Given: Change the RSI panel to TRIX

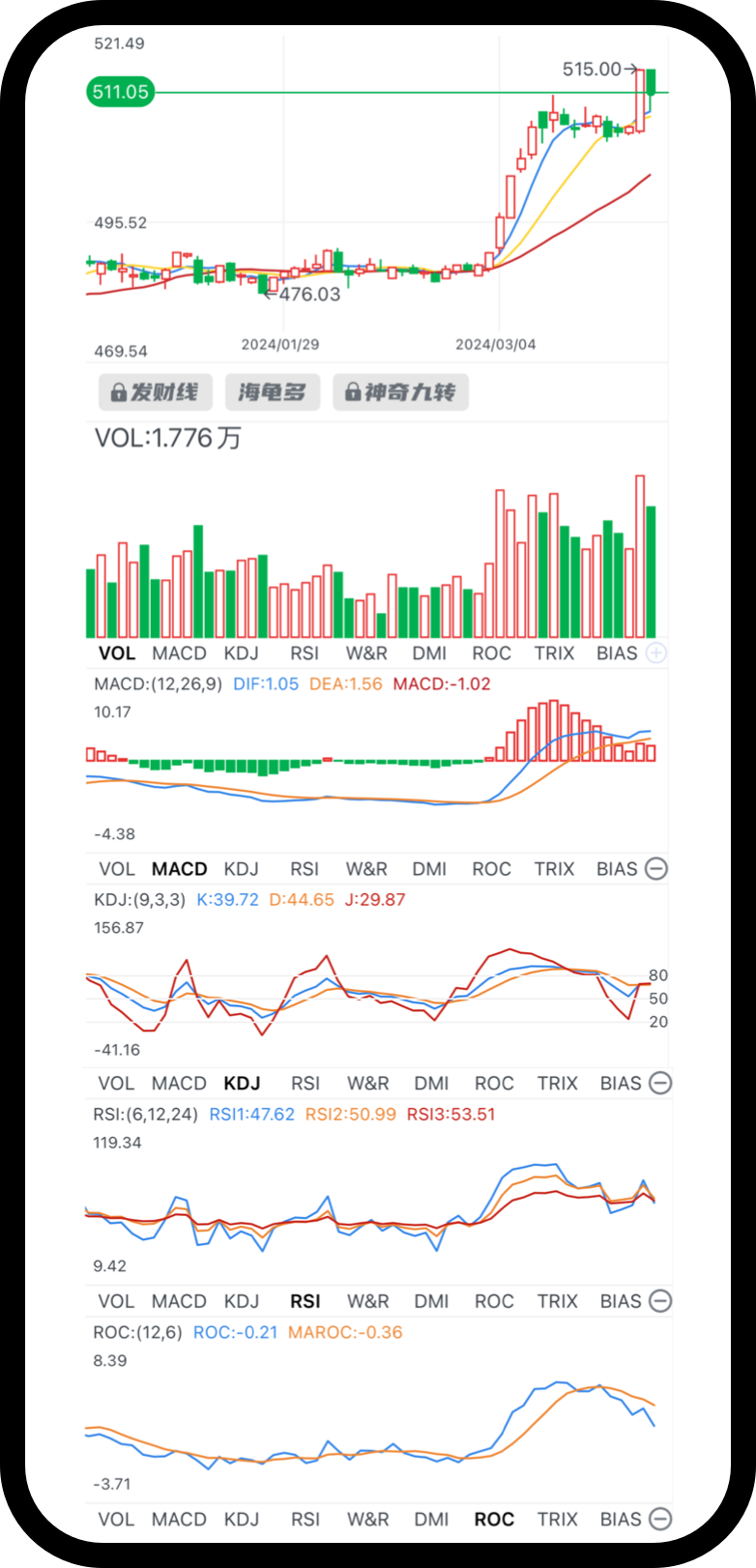Looking at the screenshot, I should [557, 1301].
